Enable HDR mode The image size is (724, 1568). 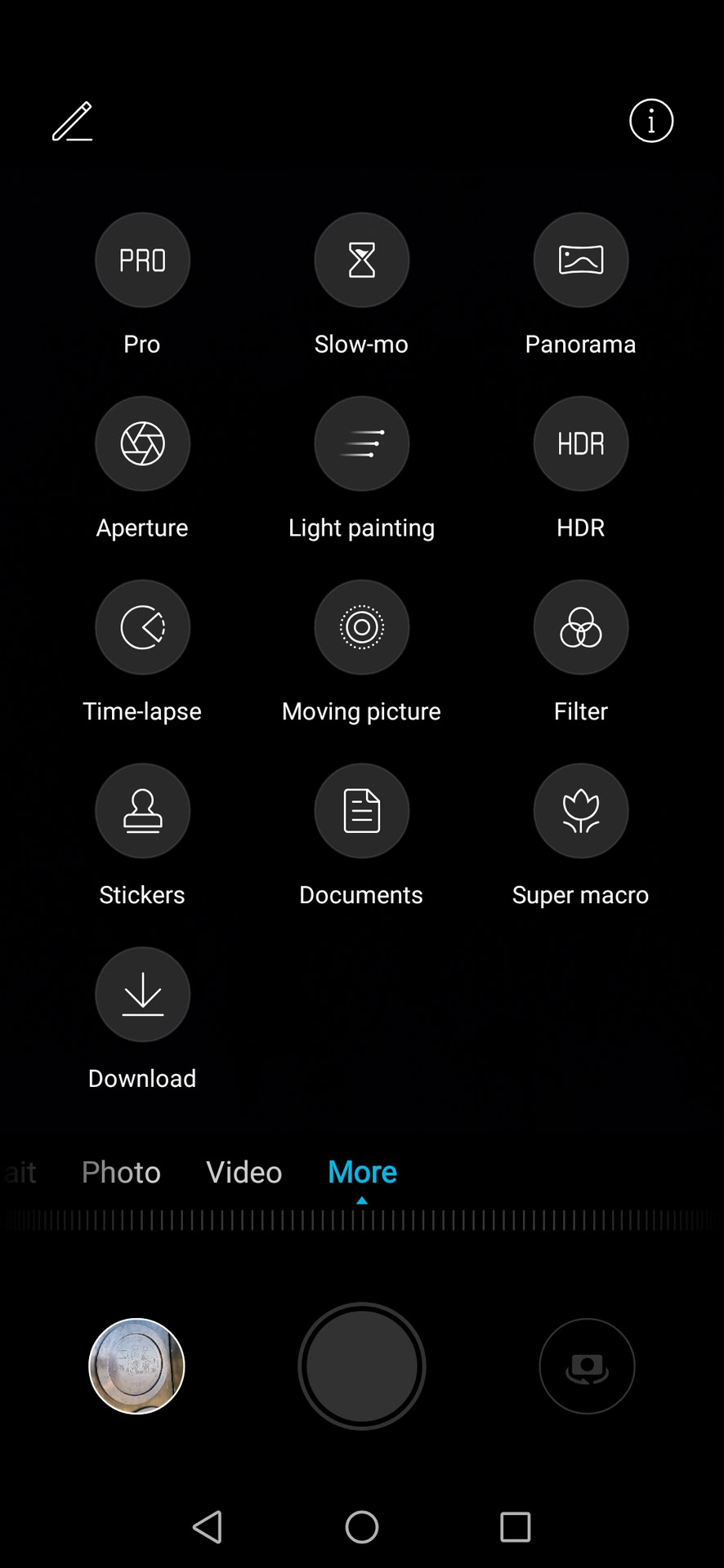click(581, 444)
